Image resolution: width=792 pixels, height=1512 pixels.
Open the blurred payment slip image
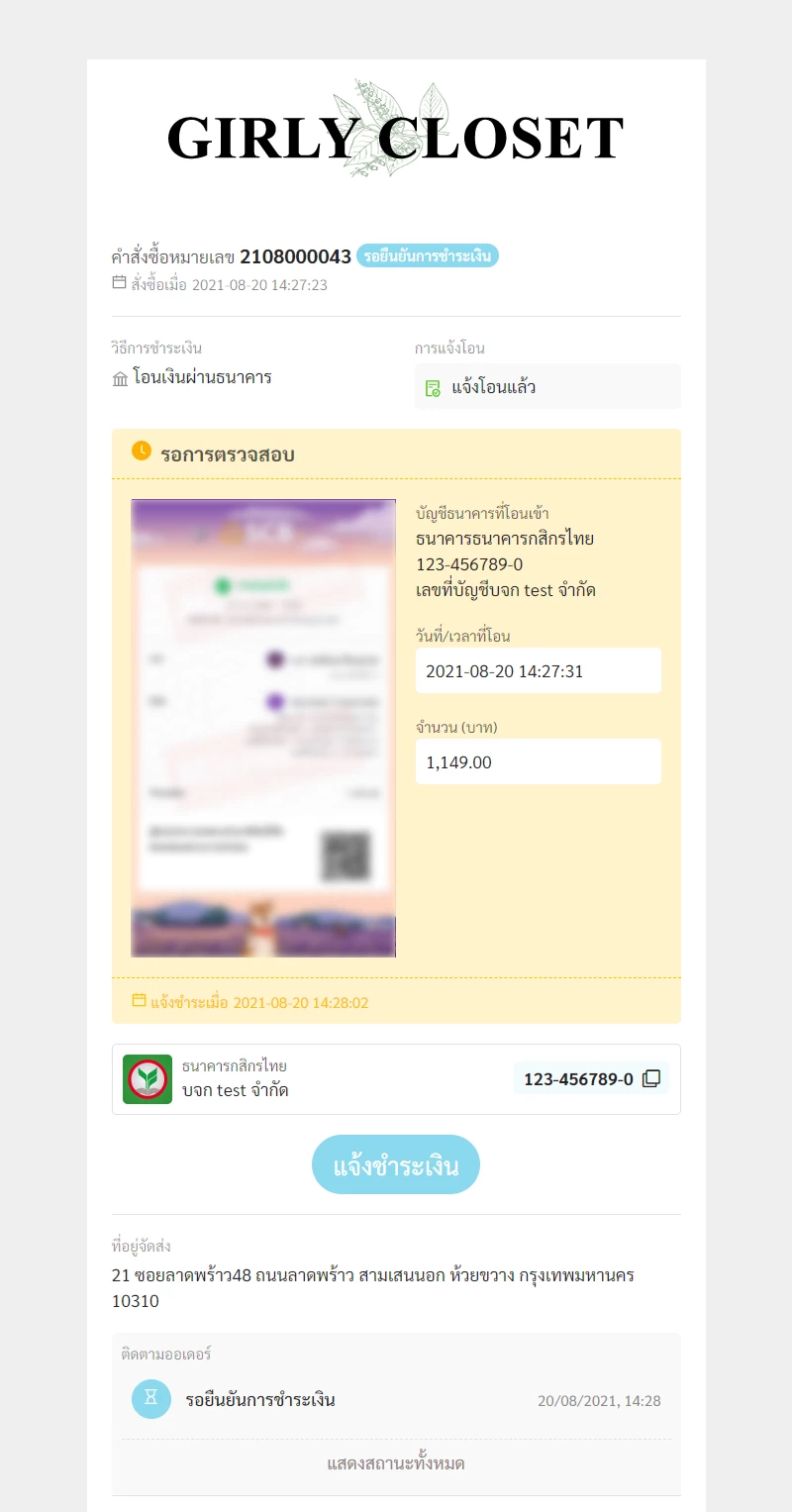pos(263,728)
